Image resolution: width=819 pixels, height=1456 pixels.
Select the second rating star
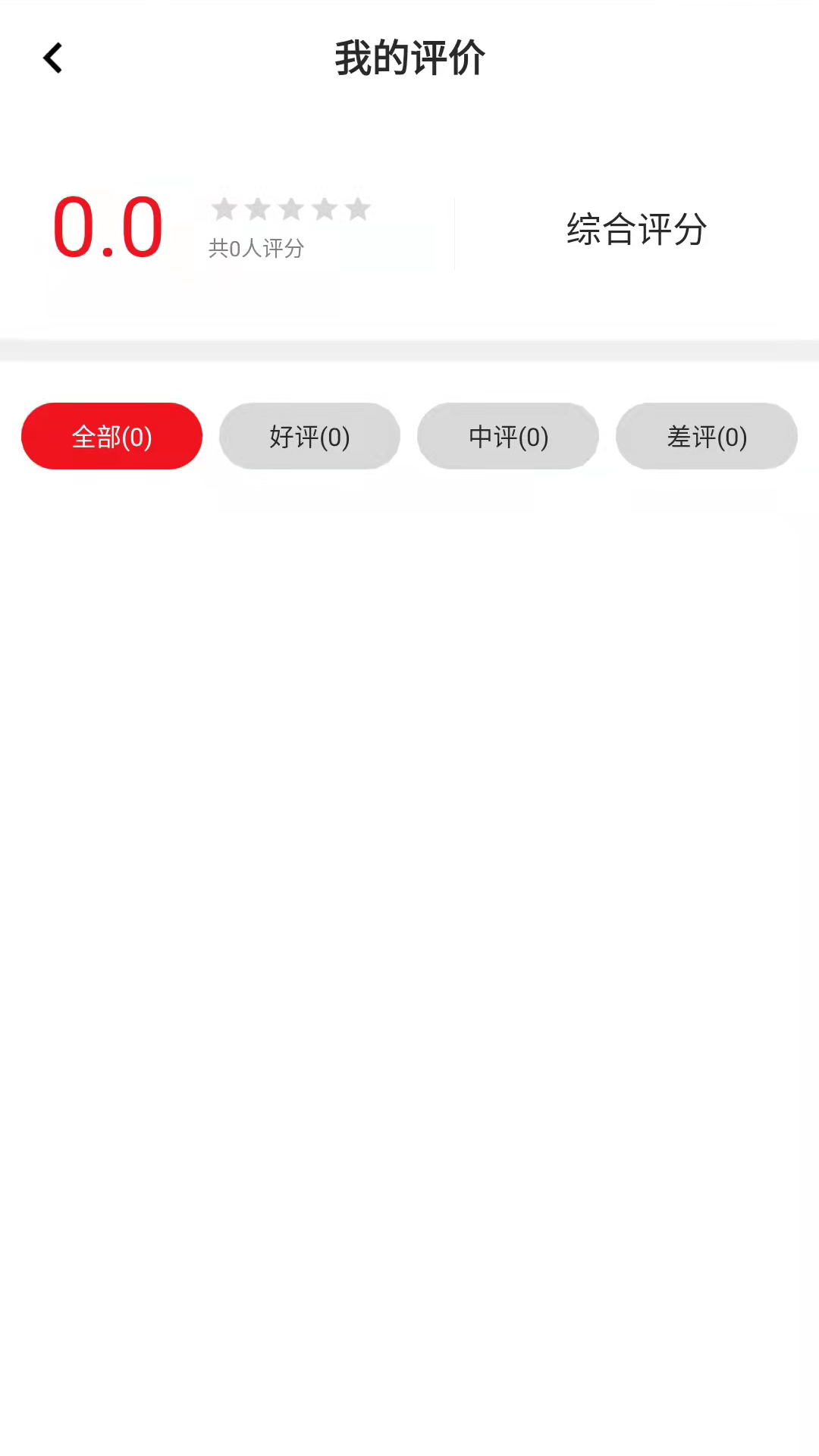pyautogui.click(x=258, y=208)
